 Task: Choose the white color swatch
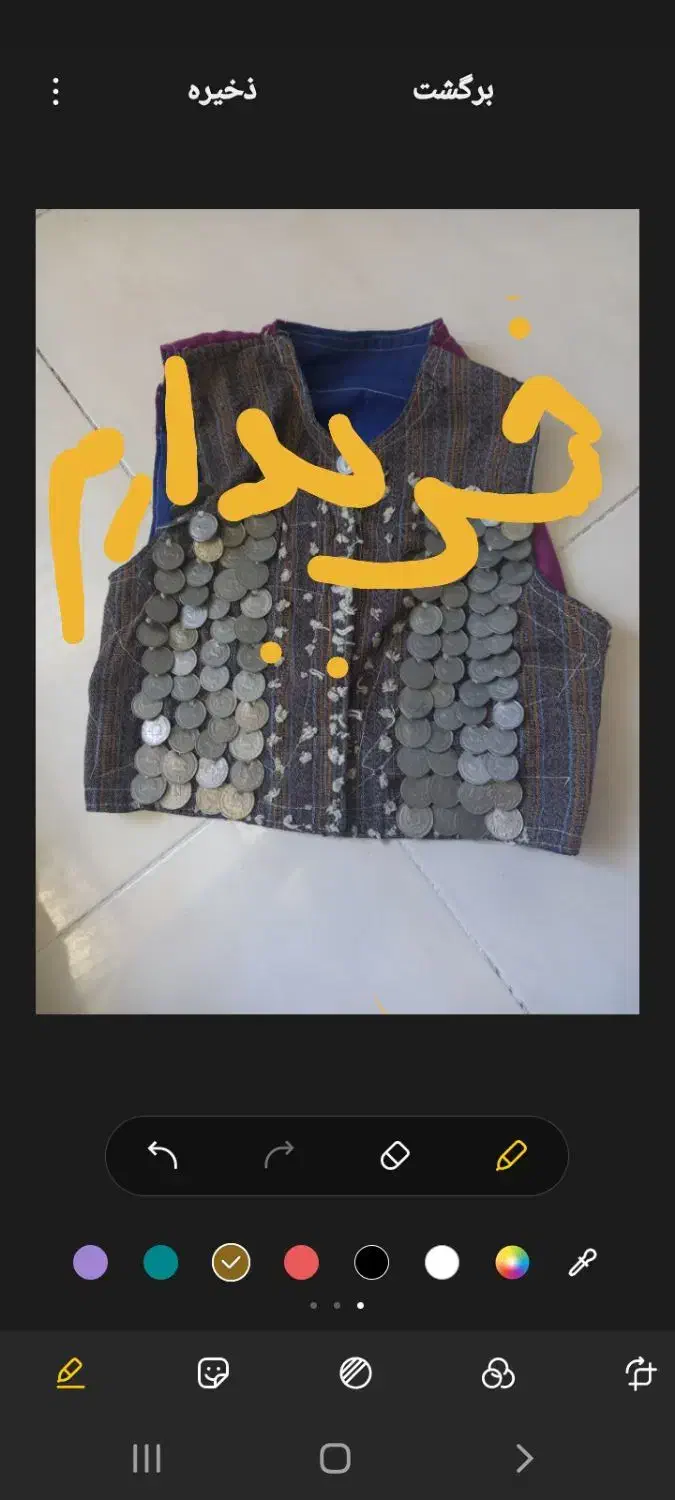tap(441, 1263)
